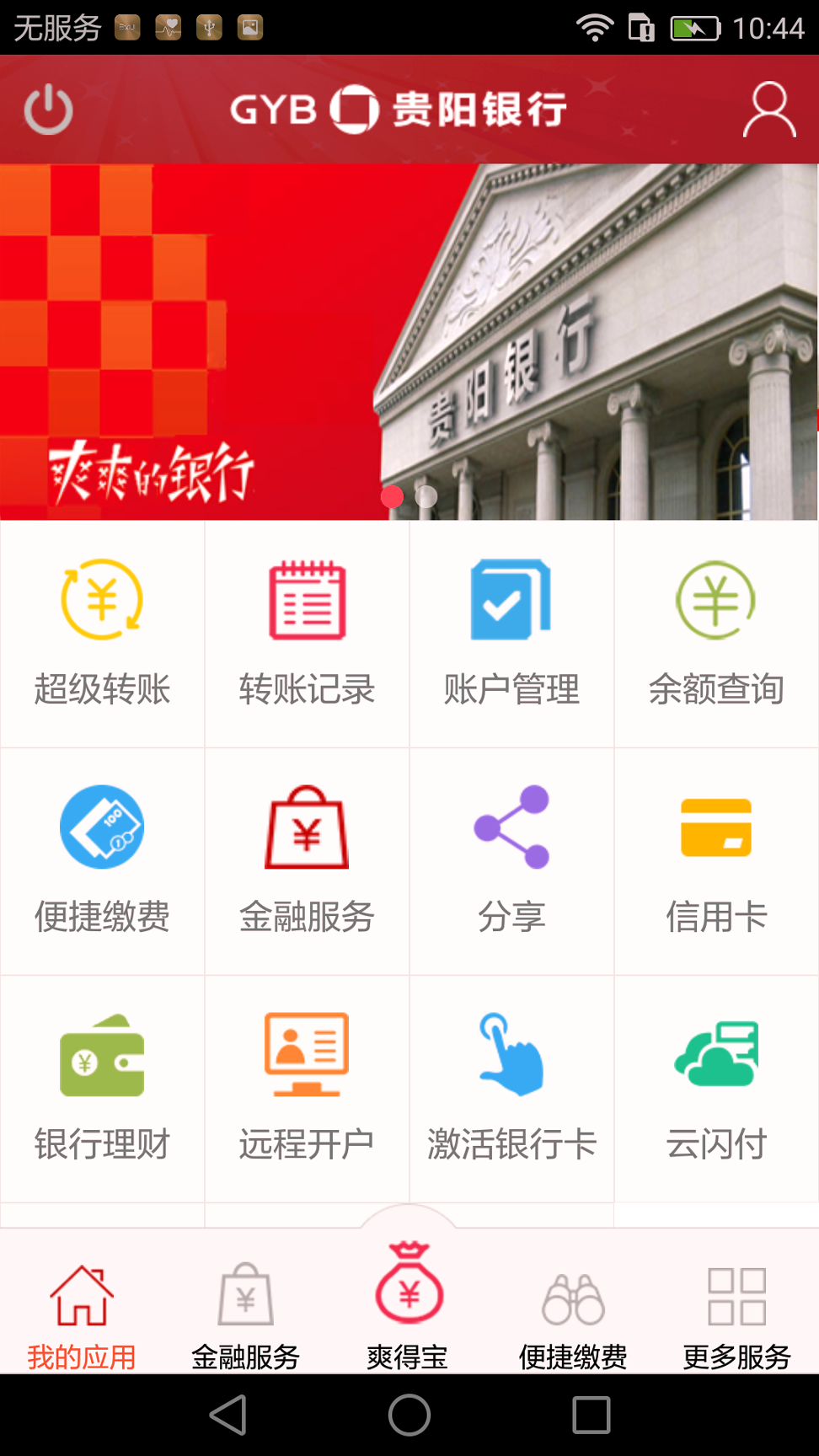Tap the power/logout icon top left
This screenshot has width=819, height=1456.
(48, 108)
